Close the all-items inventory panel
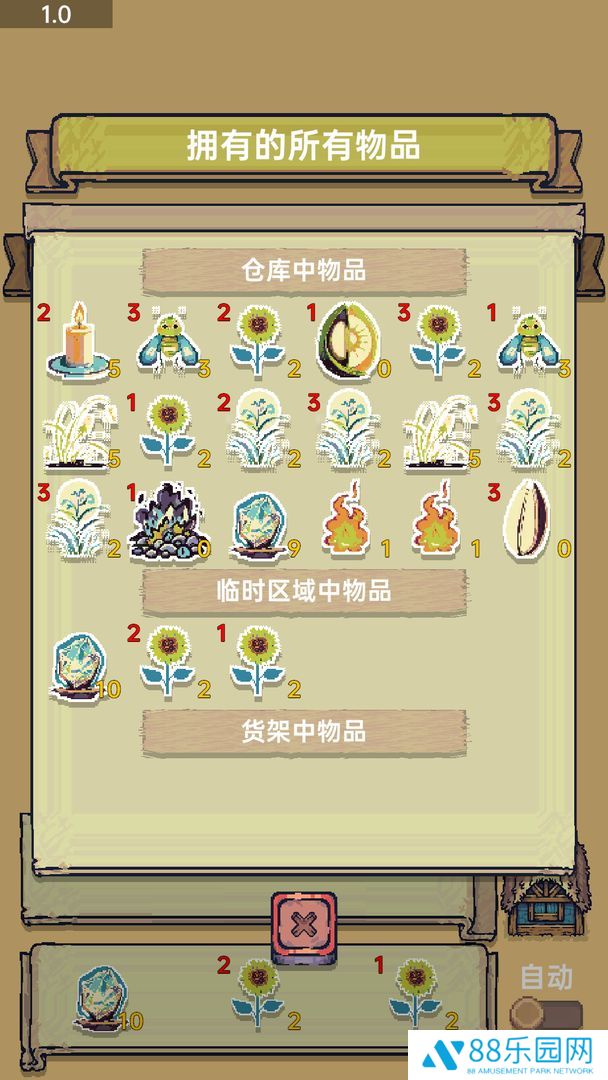Viewport: 608px width, 1080px height. pos(303,928)
